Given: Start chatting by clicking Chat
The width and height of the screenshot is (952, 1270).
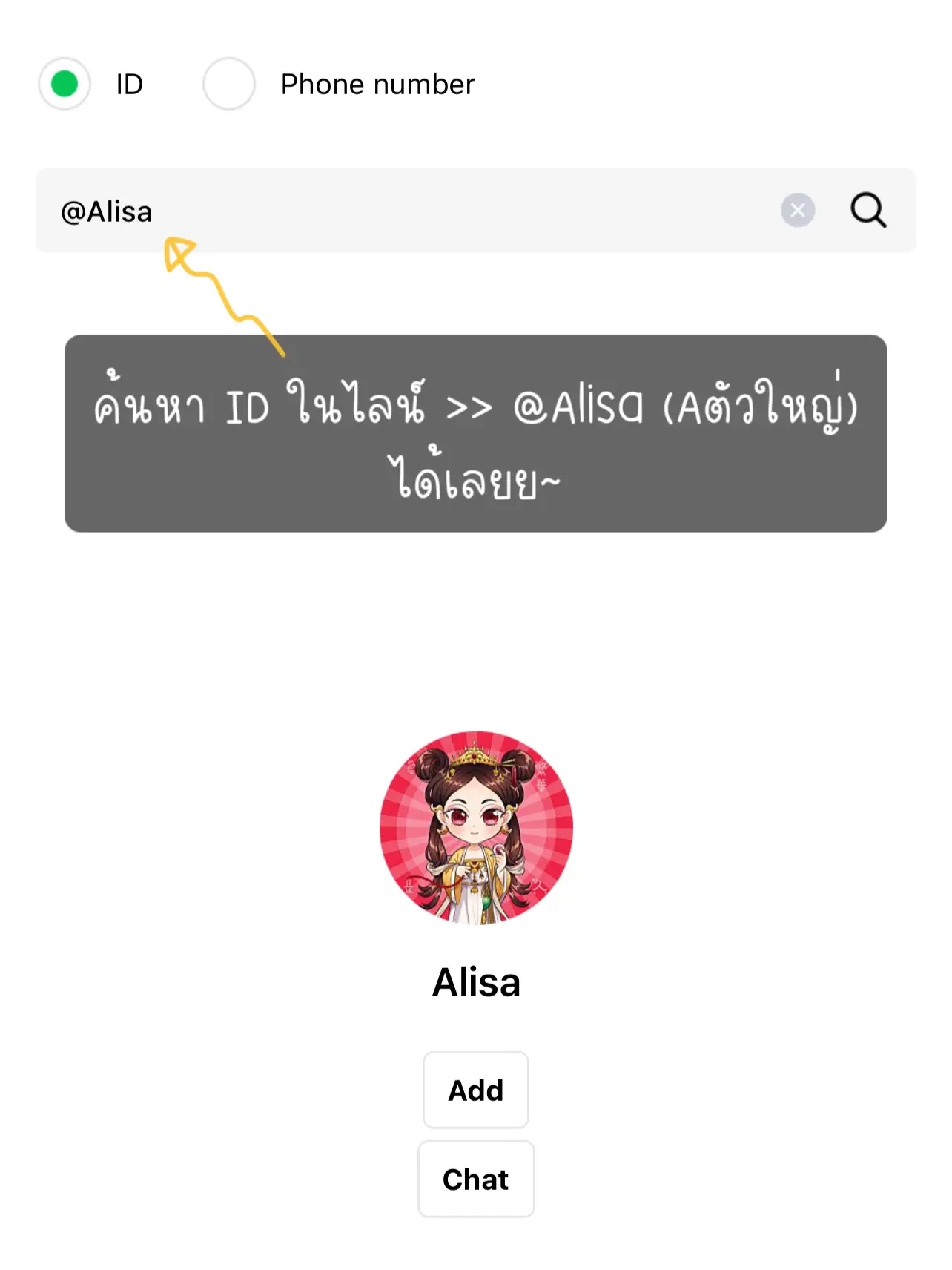Looking at the screenshot, I should [475, 1179].
